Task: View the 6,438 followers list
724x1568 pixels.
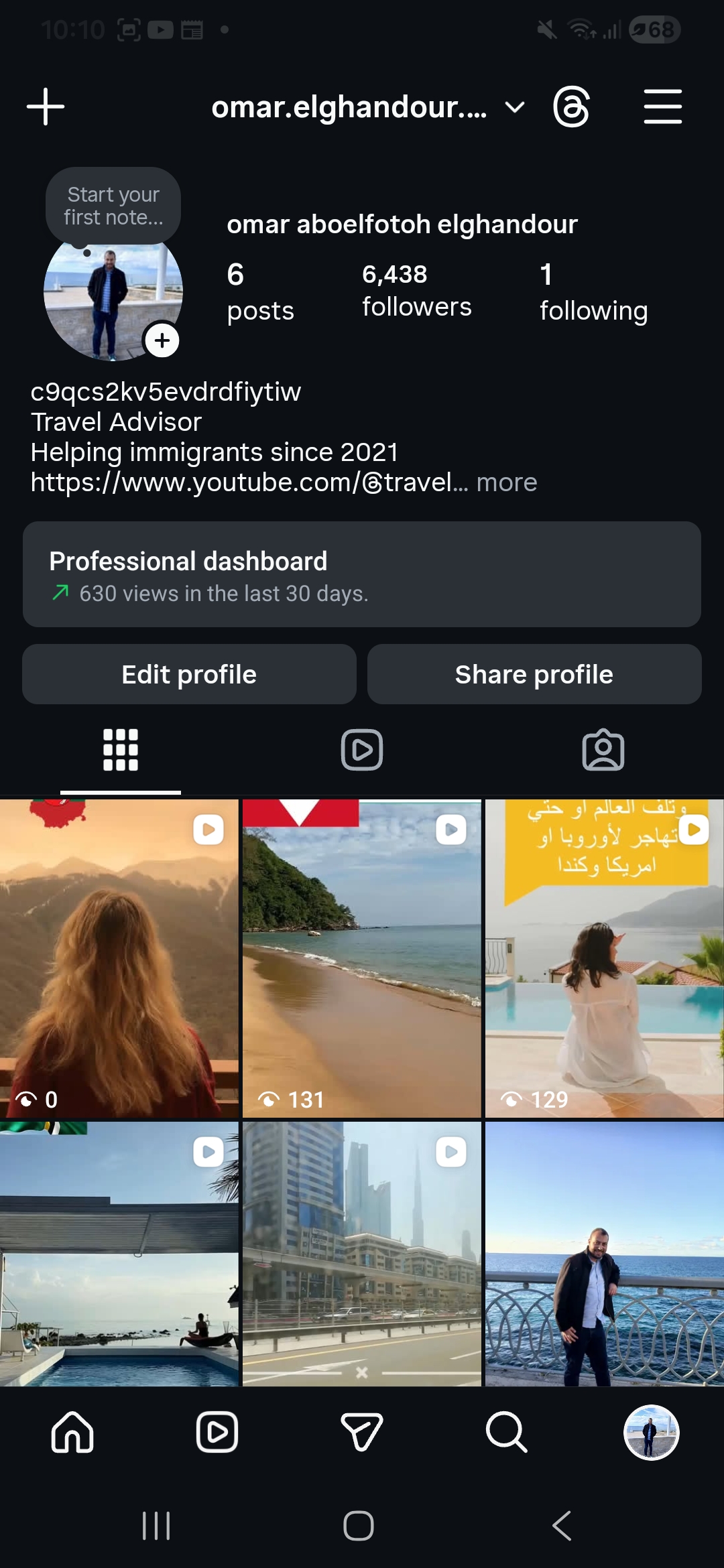Action: point(416,290)
